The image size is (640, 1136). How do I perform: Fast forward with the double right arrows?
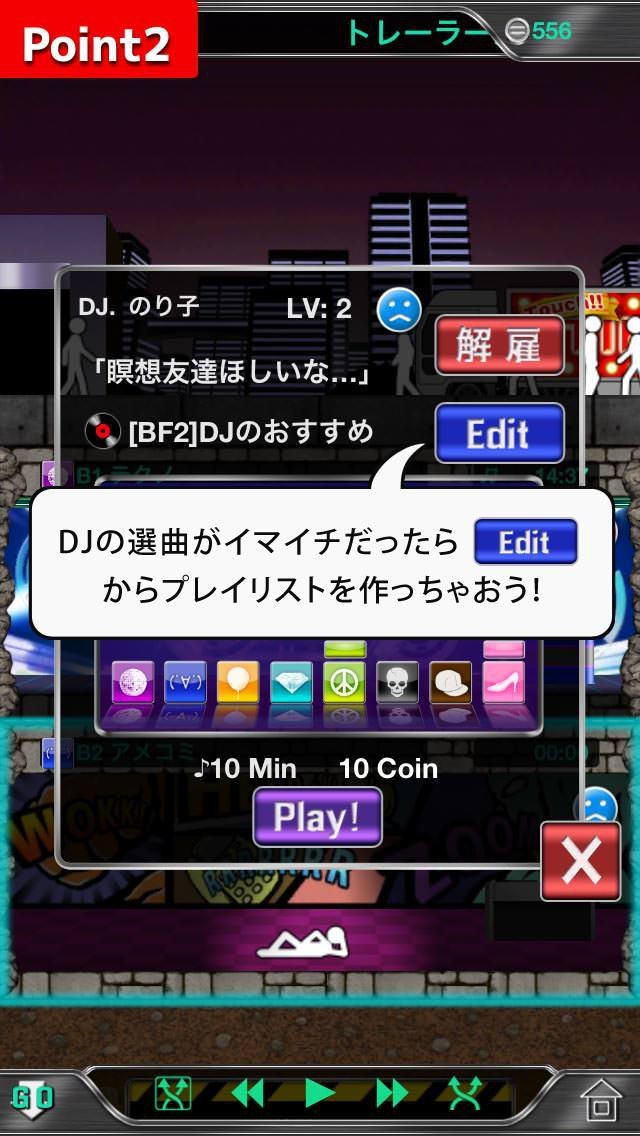tap(393, 1094)
